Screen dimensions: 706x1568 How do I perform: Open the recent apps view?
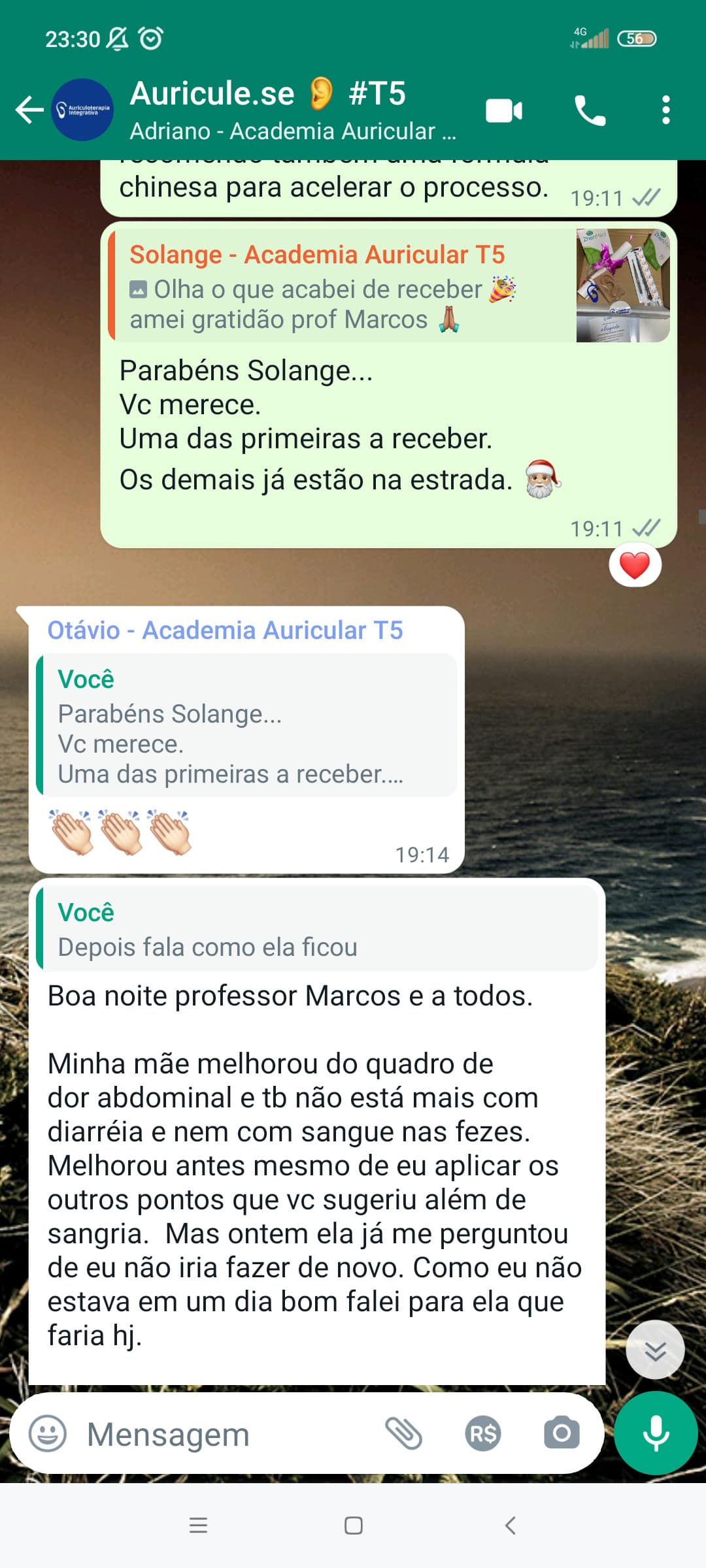[x=198, y=1526]
